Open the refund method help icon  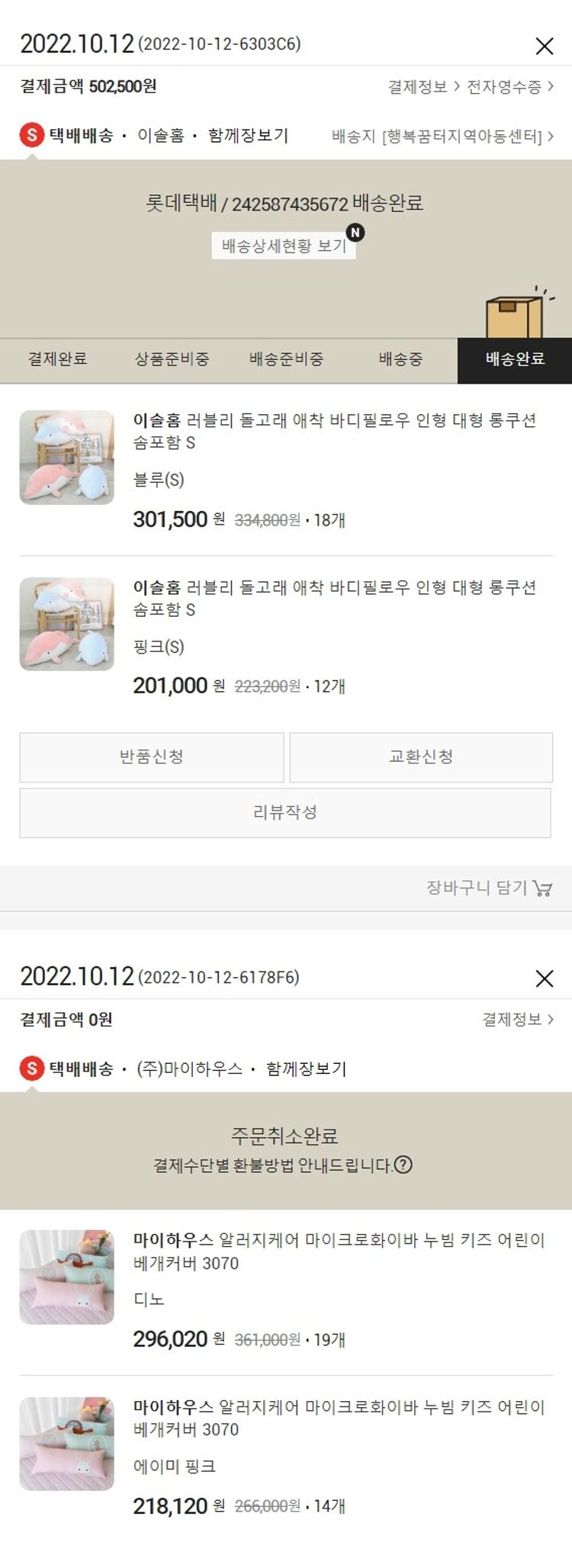click(x=403, y=1165)
